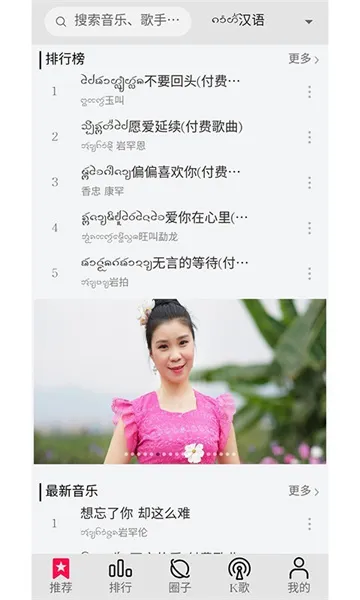Screen dimensions: 360x600
Task: Open options menu for 无言的等待
Action: click(309, 274)
